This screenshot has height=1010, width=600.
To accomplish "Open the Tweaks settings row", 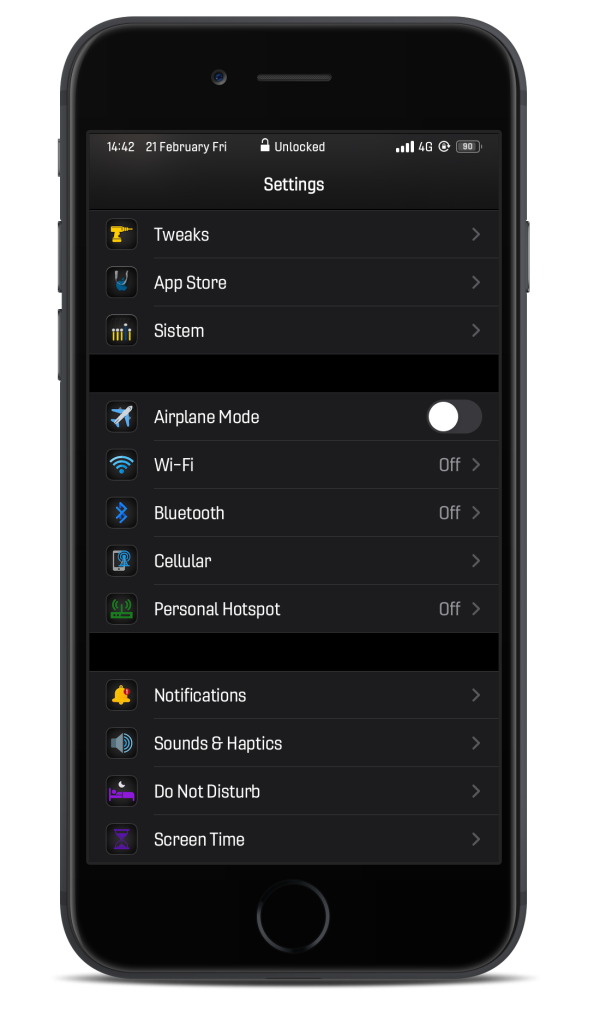I will (x=293, y=235).
